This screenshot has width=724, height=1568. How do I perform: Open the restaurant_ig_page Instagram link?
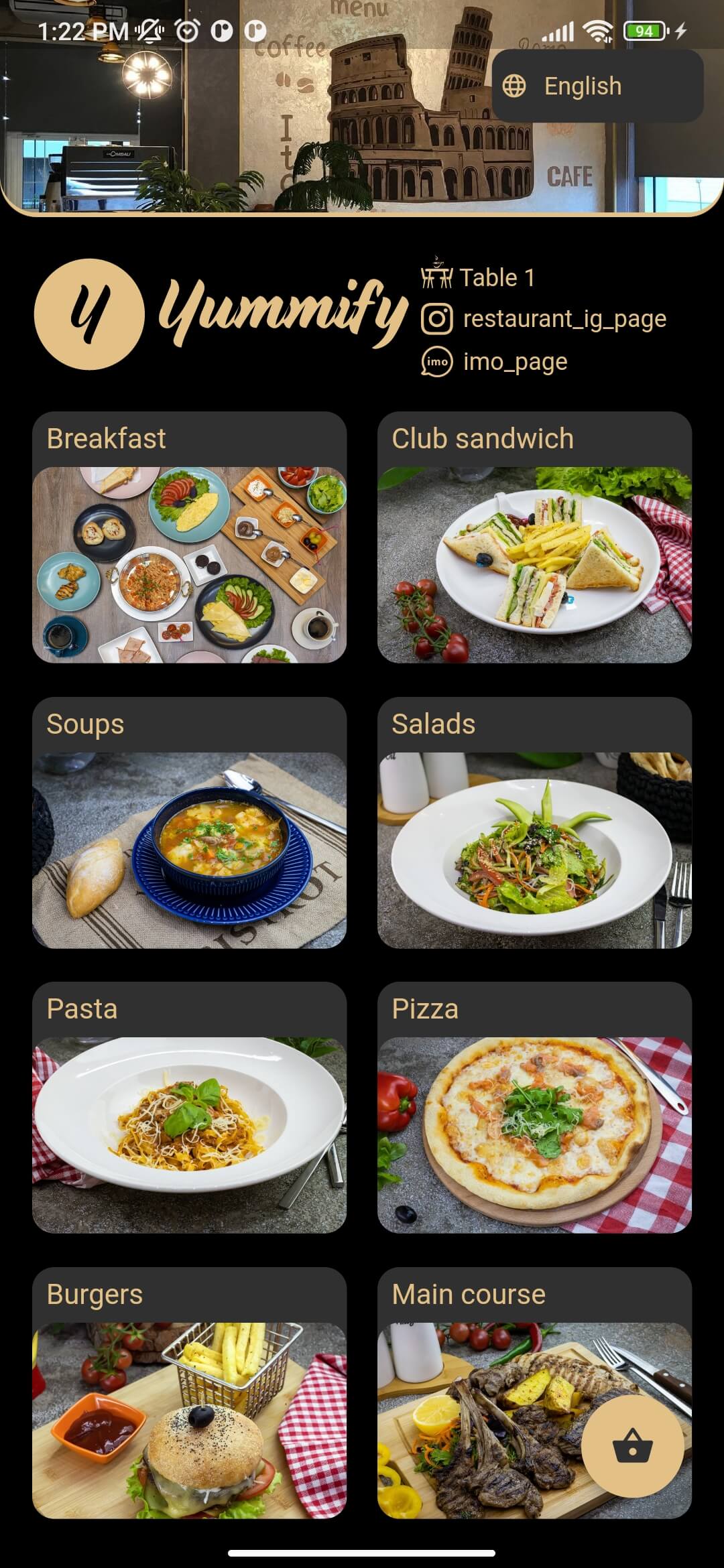544,319
